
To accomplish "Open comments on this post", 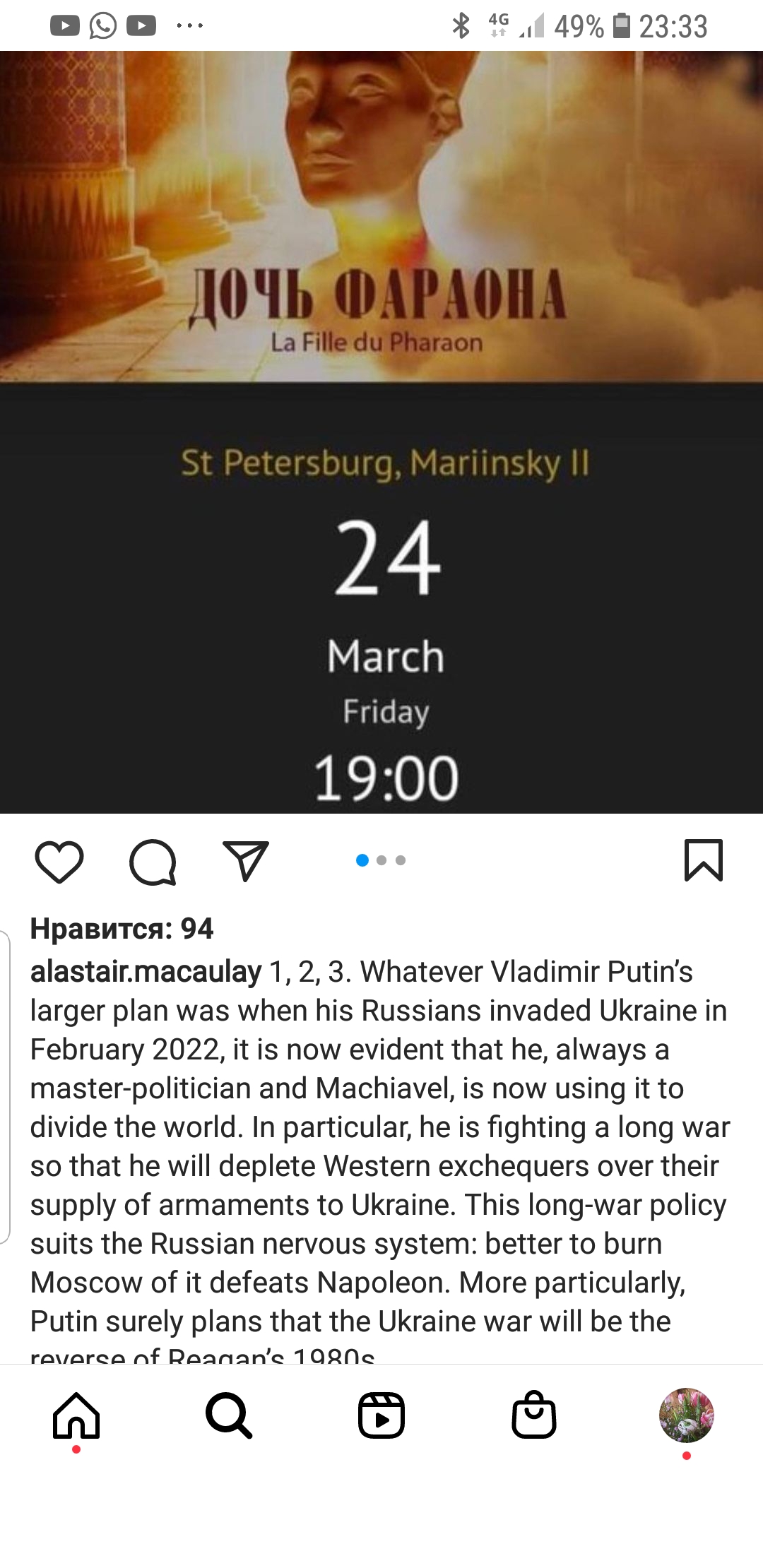I will pyautogui.click(x=153, y=862).
